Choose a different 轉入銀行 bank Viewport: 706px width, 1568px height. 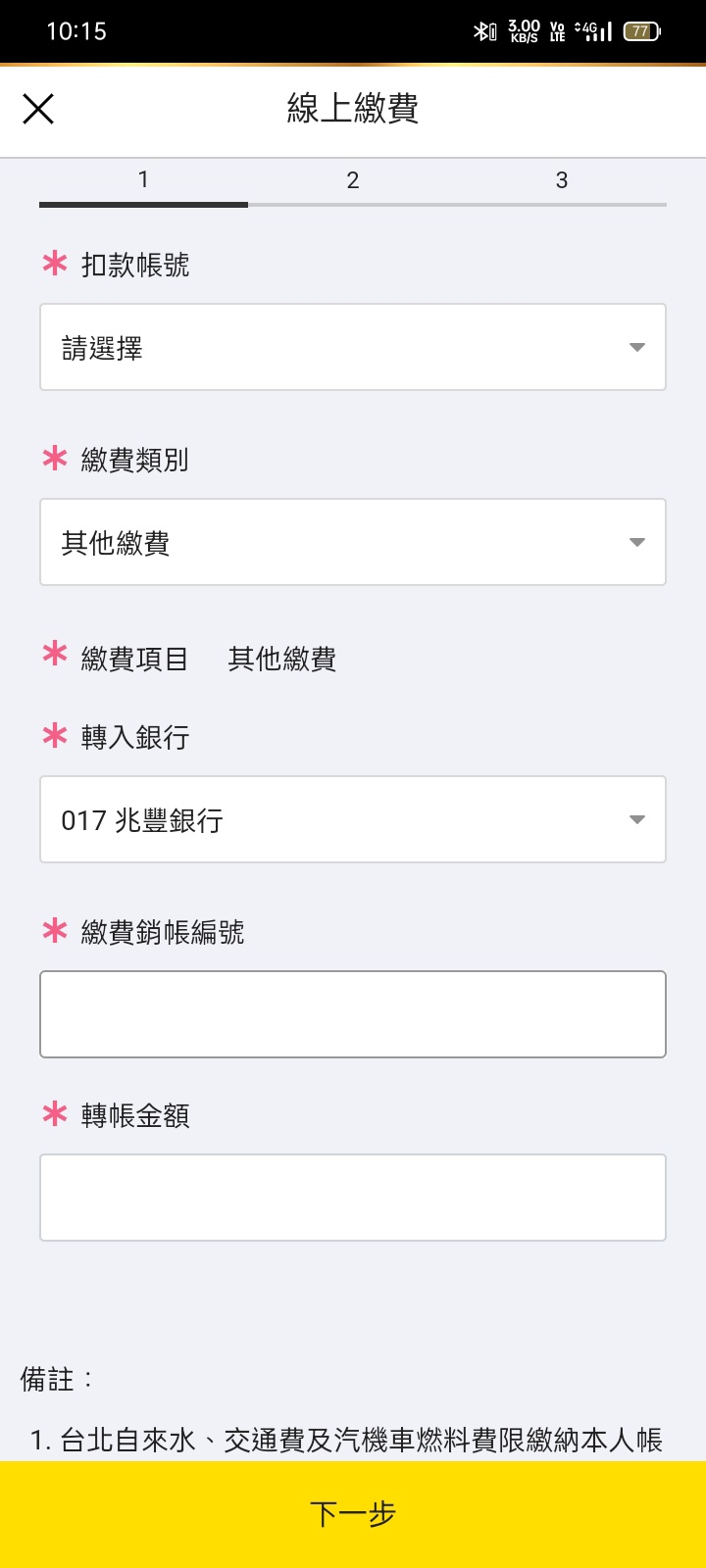353,819
